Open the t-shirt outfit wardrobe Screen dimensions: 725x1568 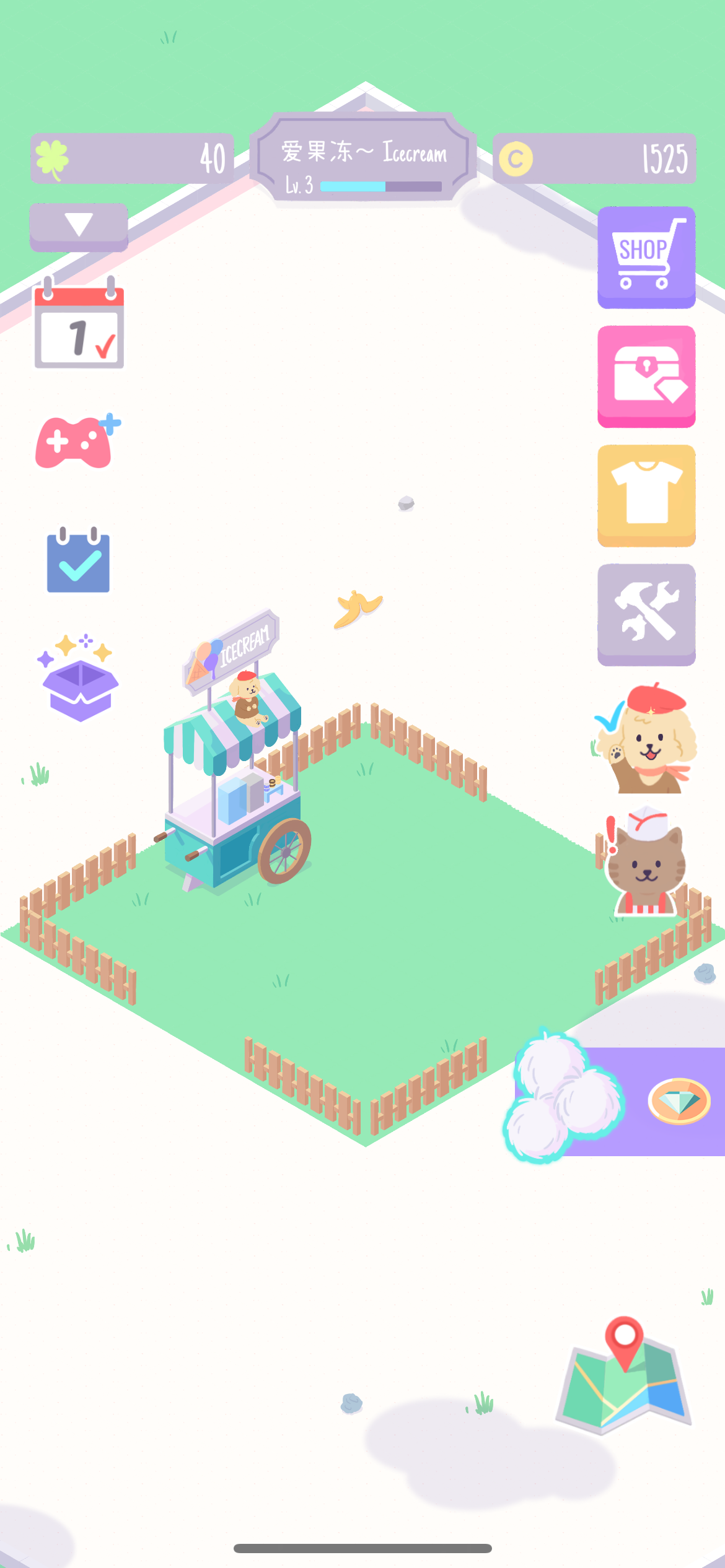(x=646, y=495)
